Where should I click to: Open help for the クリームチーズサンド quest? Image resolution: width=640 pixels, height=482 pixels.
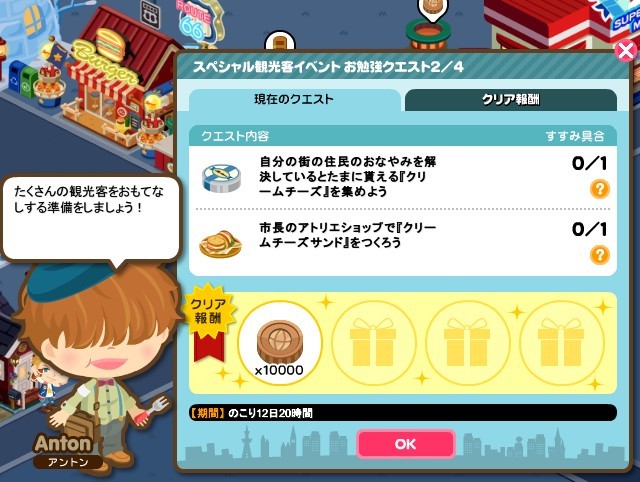[x=600, y=255]
